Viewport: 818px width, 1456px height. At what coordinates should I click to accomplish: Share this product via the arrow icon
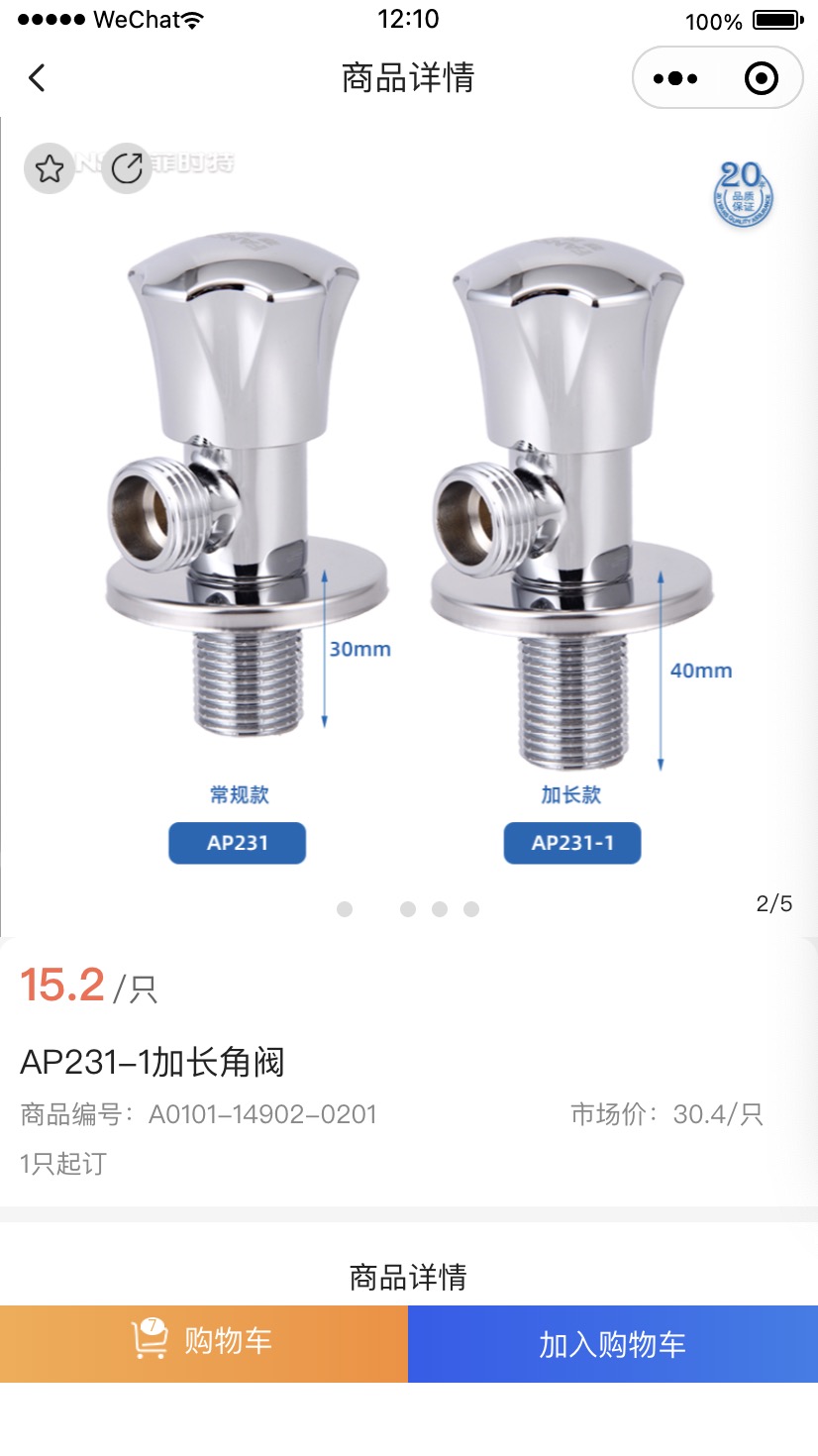[x=127, y=168]
